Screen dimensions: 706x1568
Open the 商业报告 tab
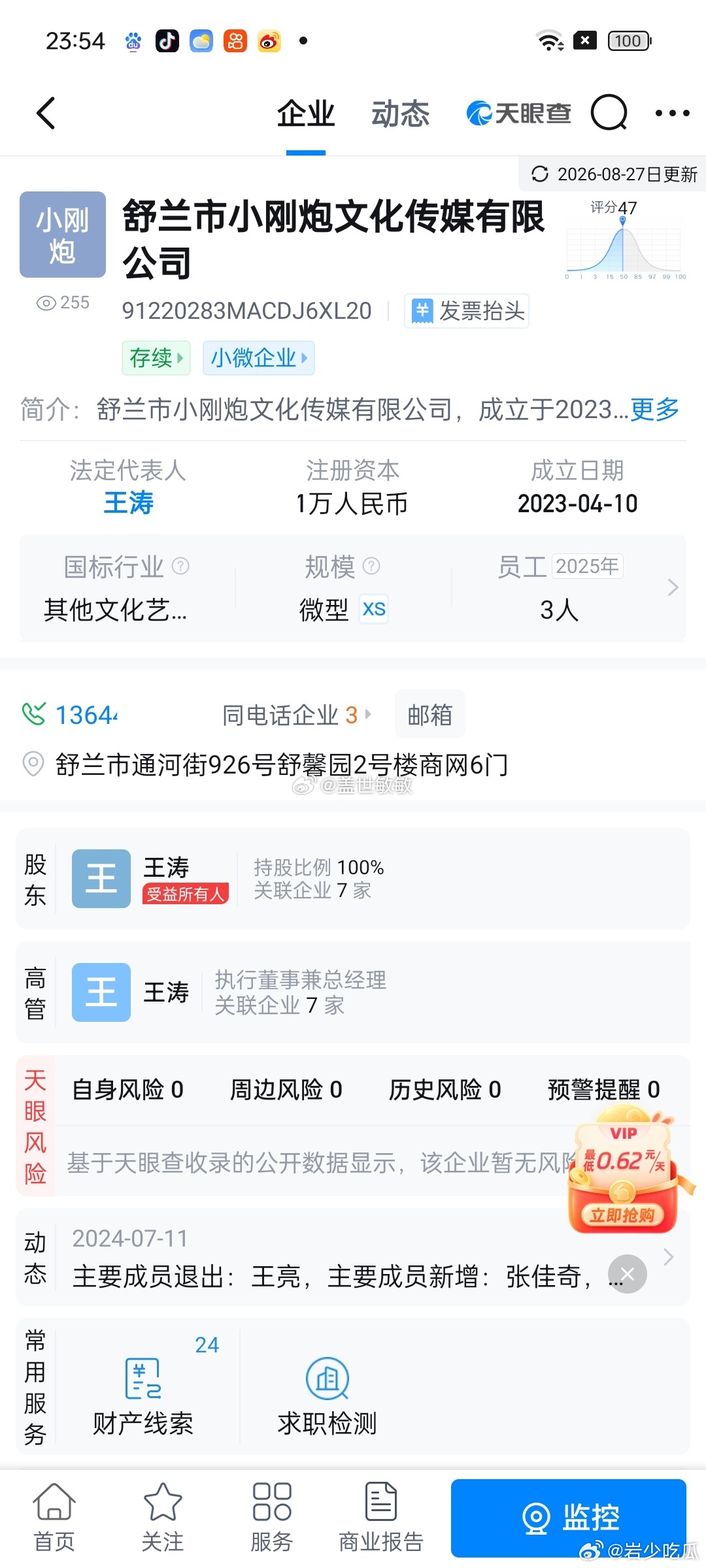[x=381, y=1517]
